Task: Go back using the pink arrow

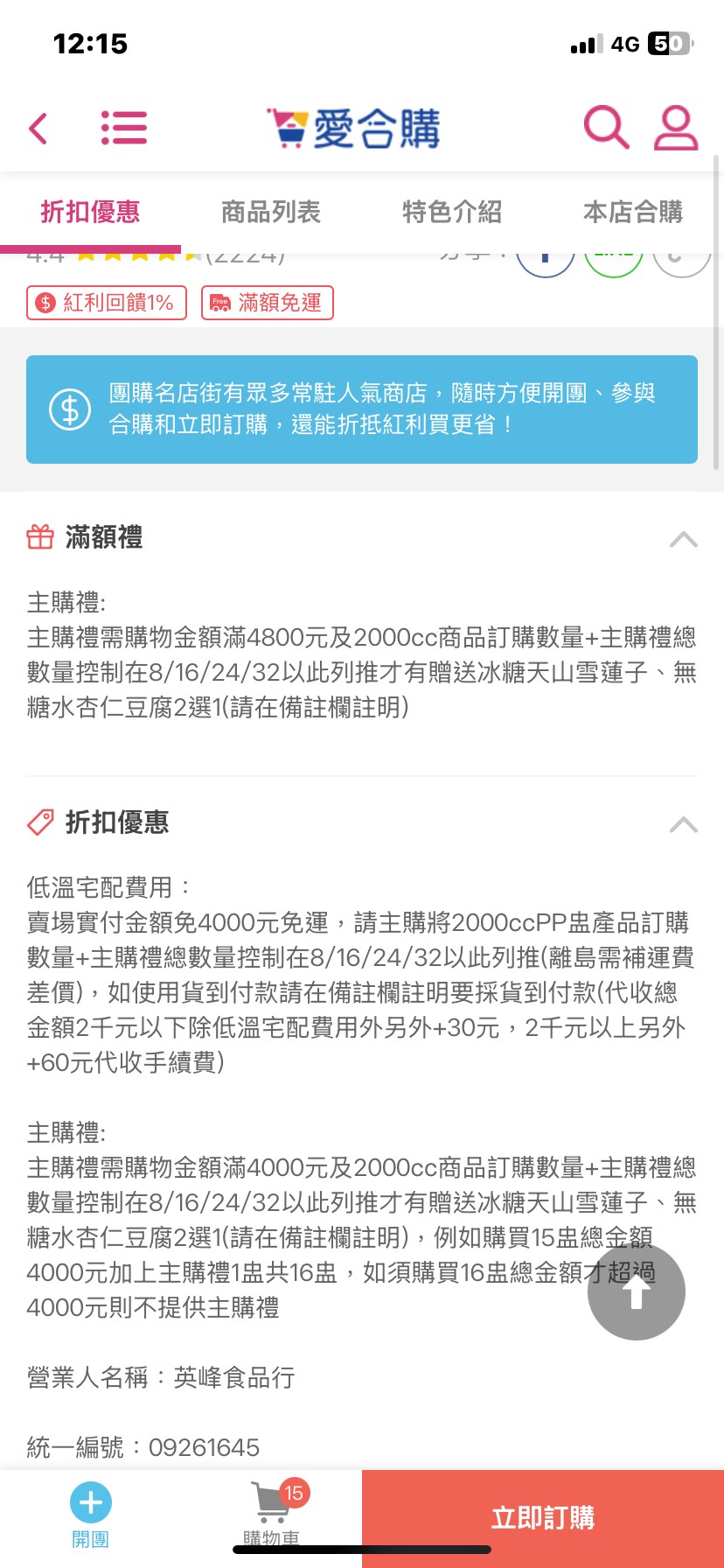Action: click(x=38, y=129)
